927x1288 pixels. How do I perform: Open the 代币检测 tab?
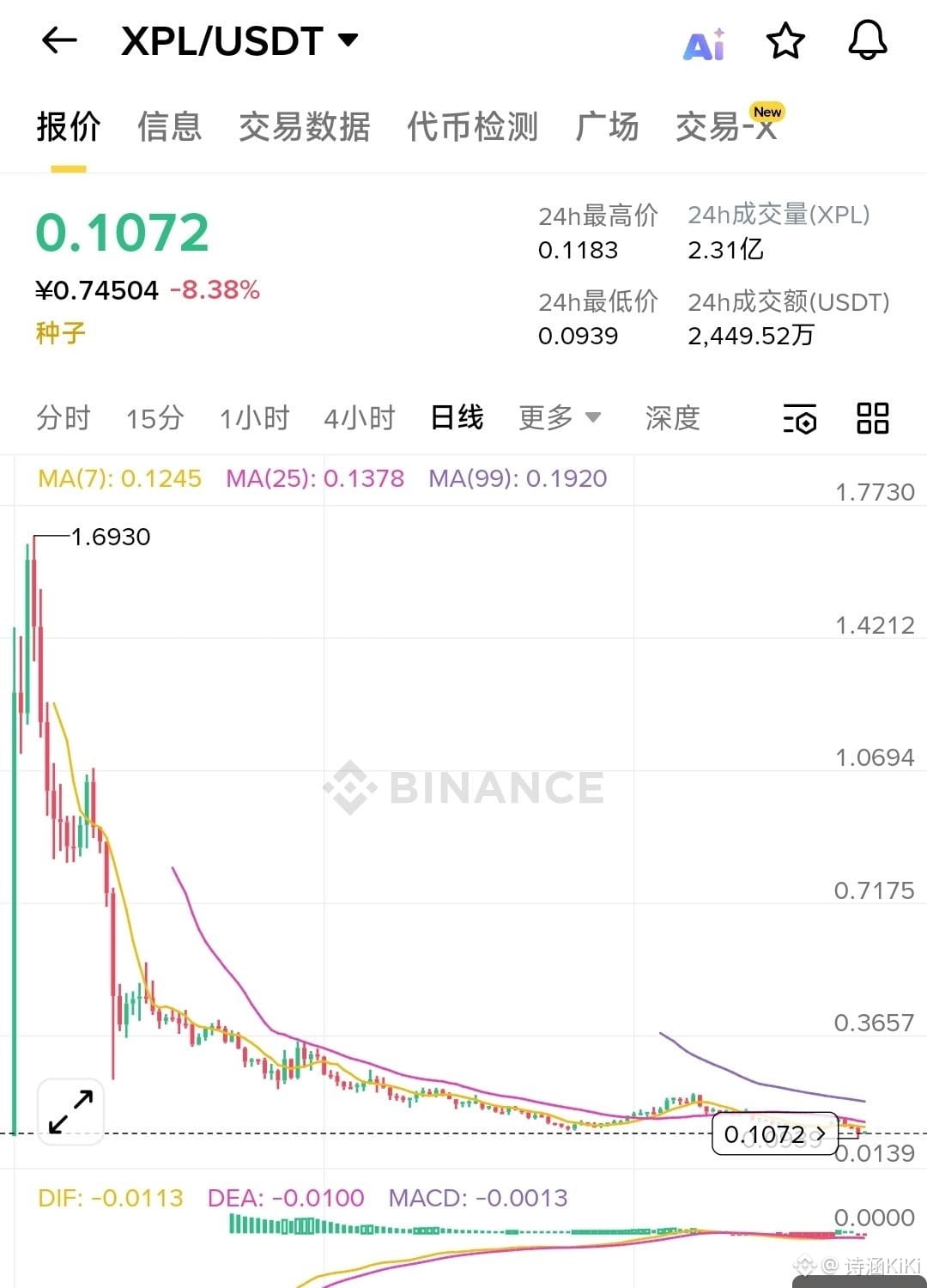click(x=472, y=127)
